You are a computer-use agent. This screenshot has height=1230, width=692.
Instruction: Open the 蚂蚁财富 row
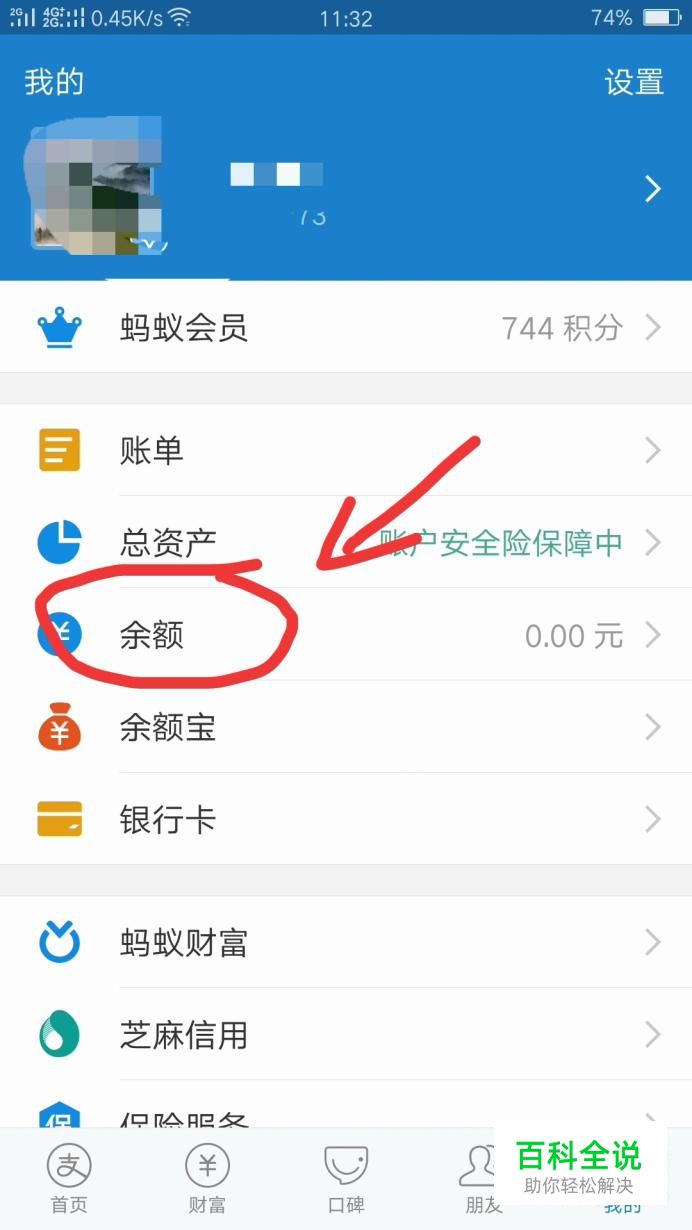tap(346, 943)
